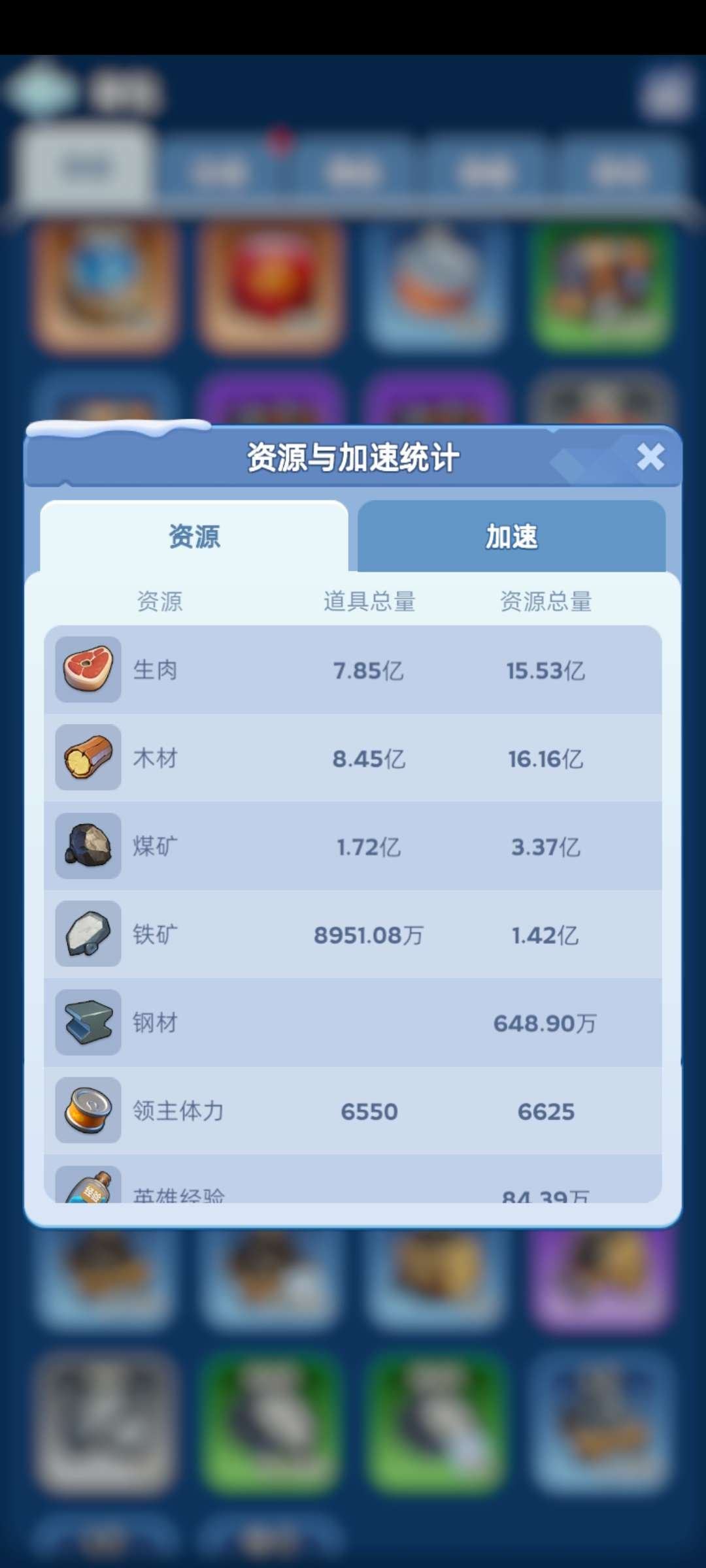Select the raw meat (生肉) resource icon
Screen dimensions: 706x1568
tap(88, 670)
